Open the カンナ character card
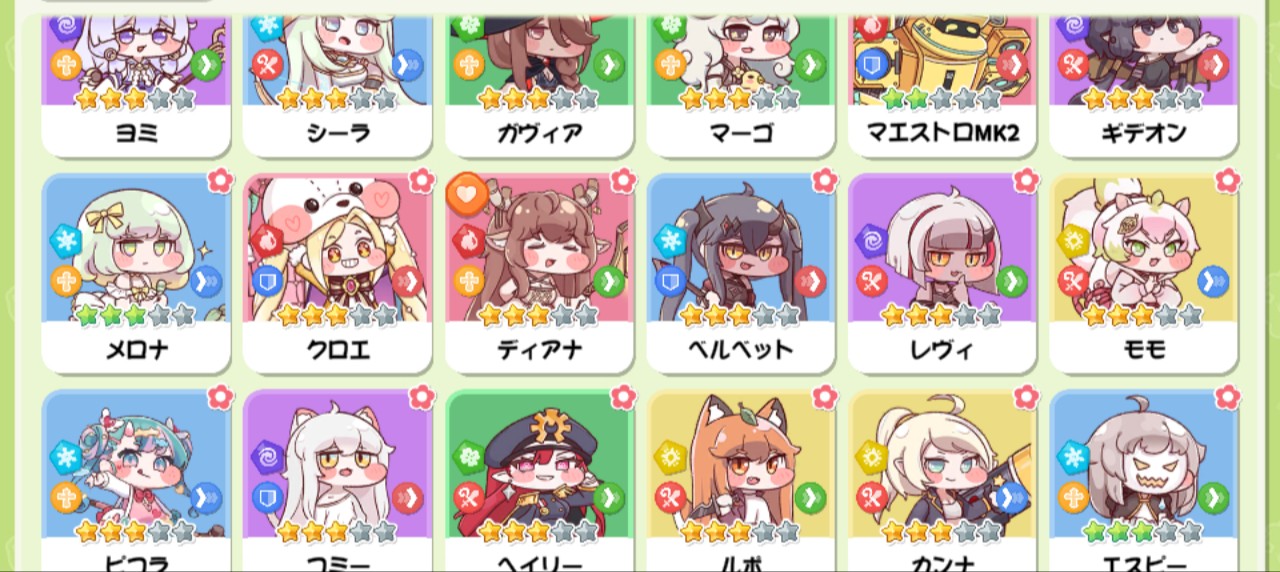1280x572 pixels. [942, 480]
